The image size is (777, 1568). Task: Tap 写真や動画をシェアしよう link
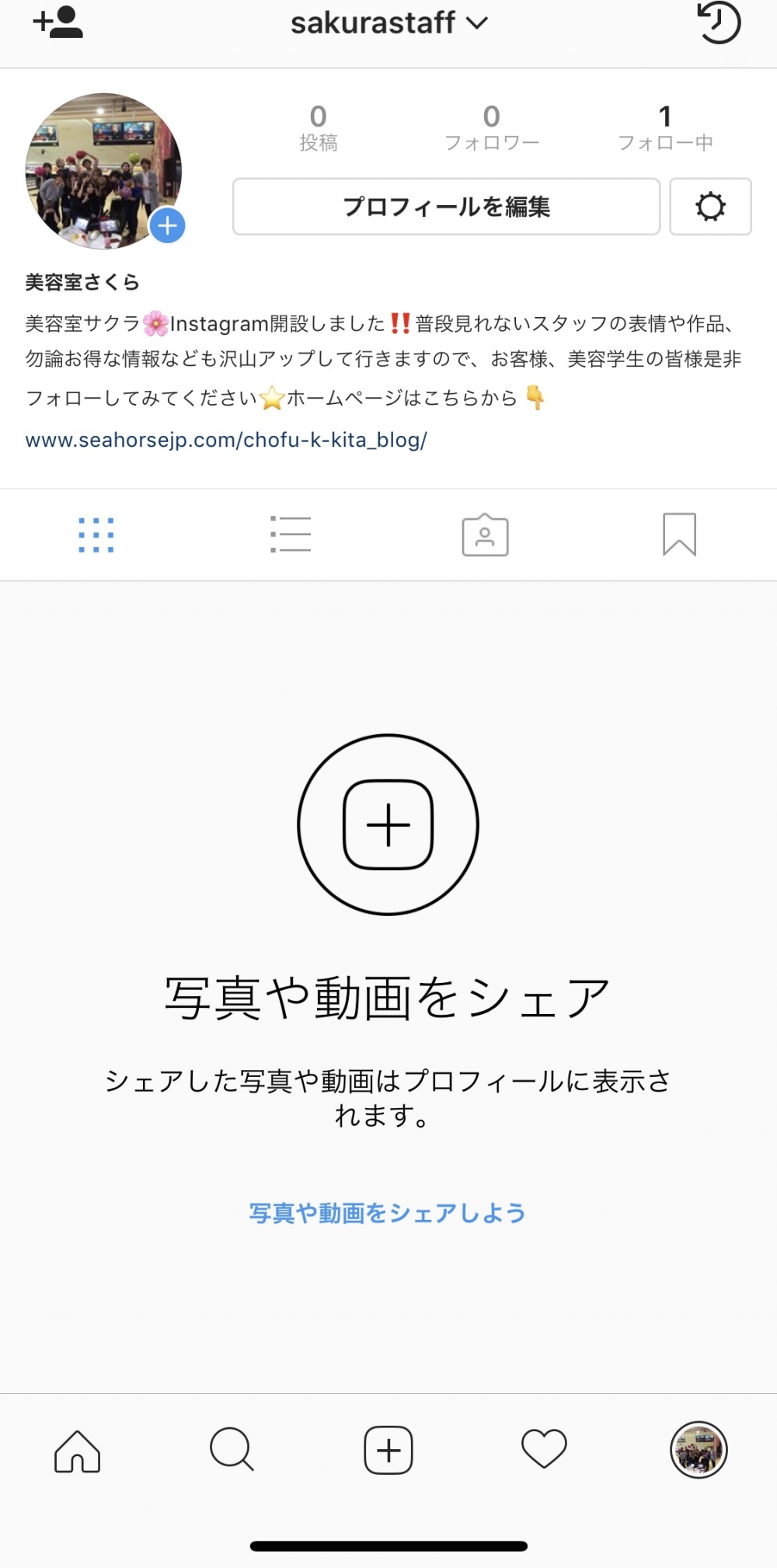point(388,1213)
